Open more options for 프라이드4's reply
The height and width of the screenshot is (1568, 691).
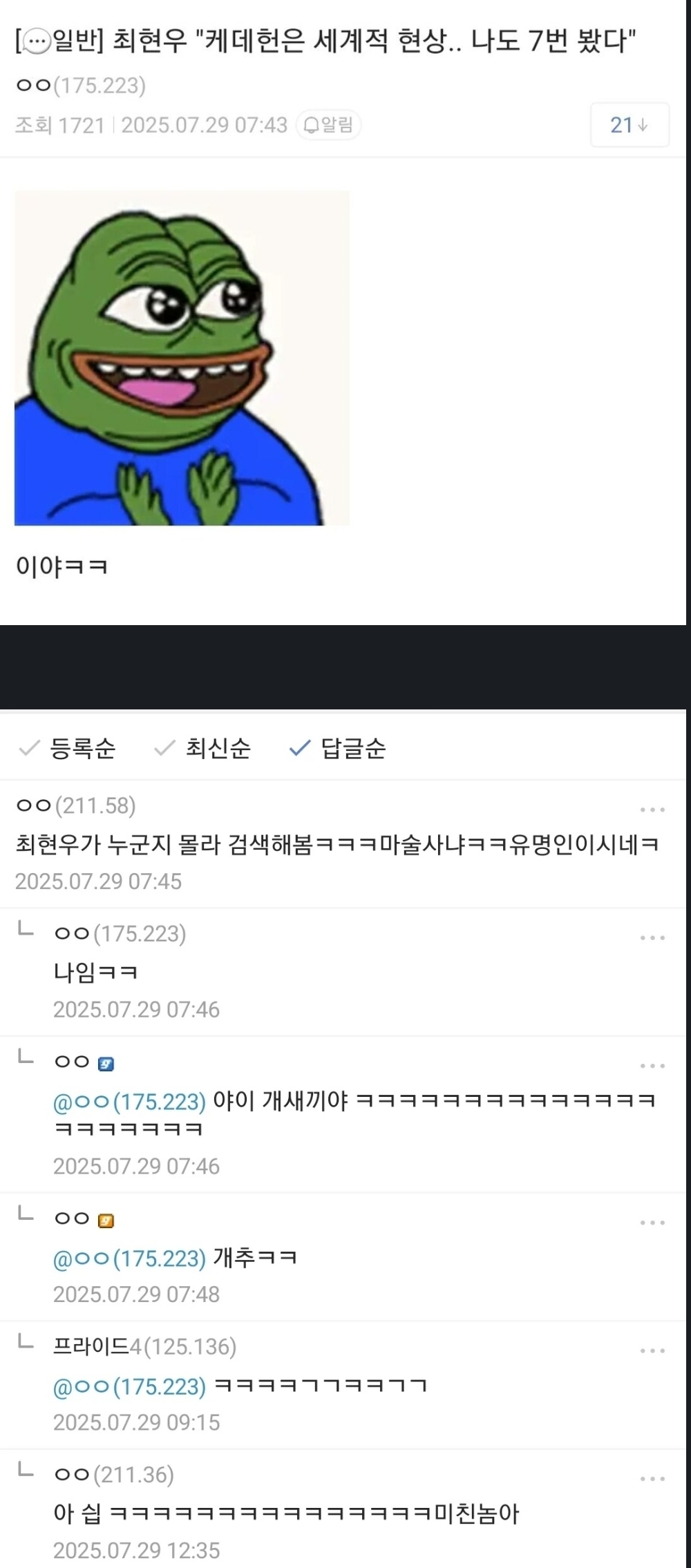coord(652,1350)
